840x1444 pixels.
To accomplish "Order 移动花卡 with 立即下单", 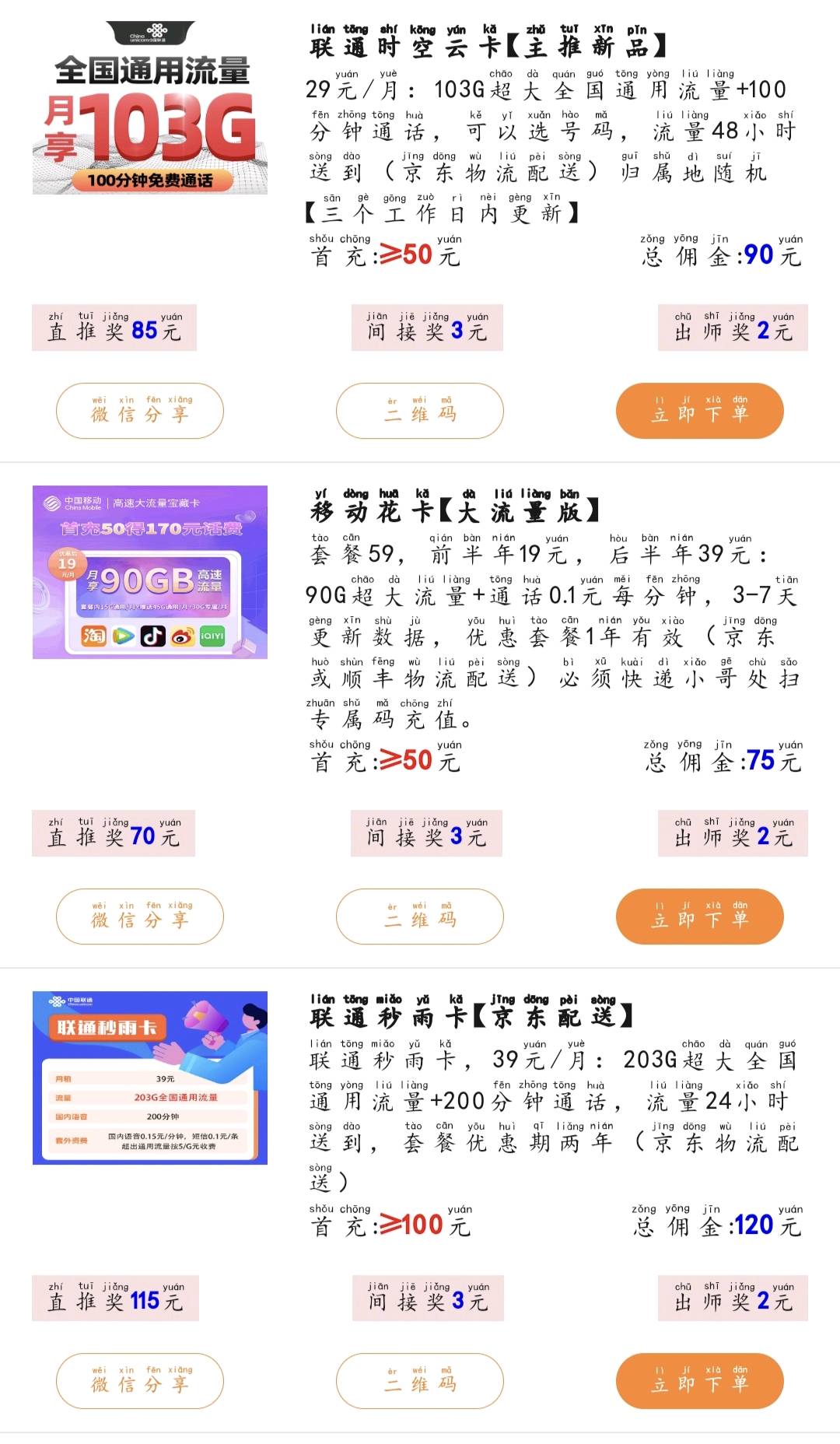I will (x=700, y=916).
